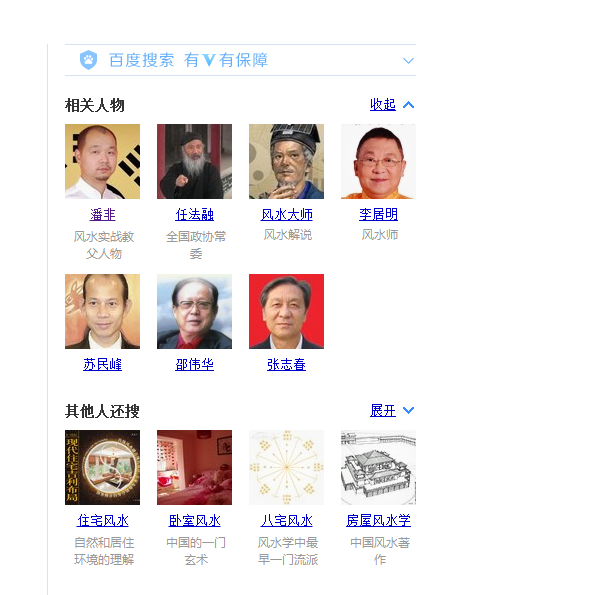Open the 卧室风水 link
Image resolution: width=603 pixels, height=595 pixels.
pyautogui.click(x=194, y=520)
